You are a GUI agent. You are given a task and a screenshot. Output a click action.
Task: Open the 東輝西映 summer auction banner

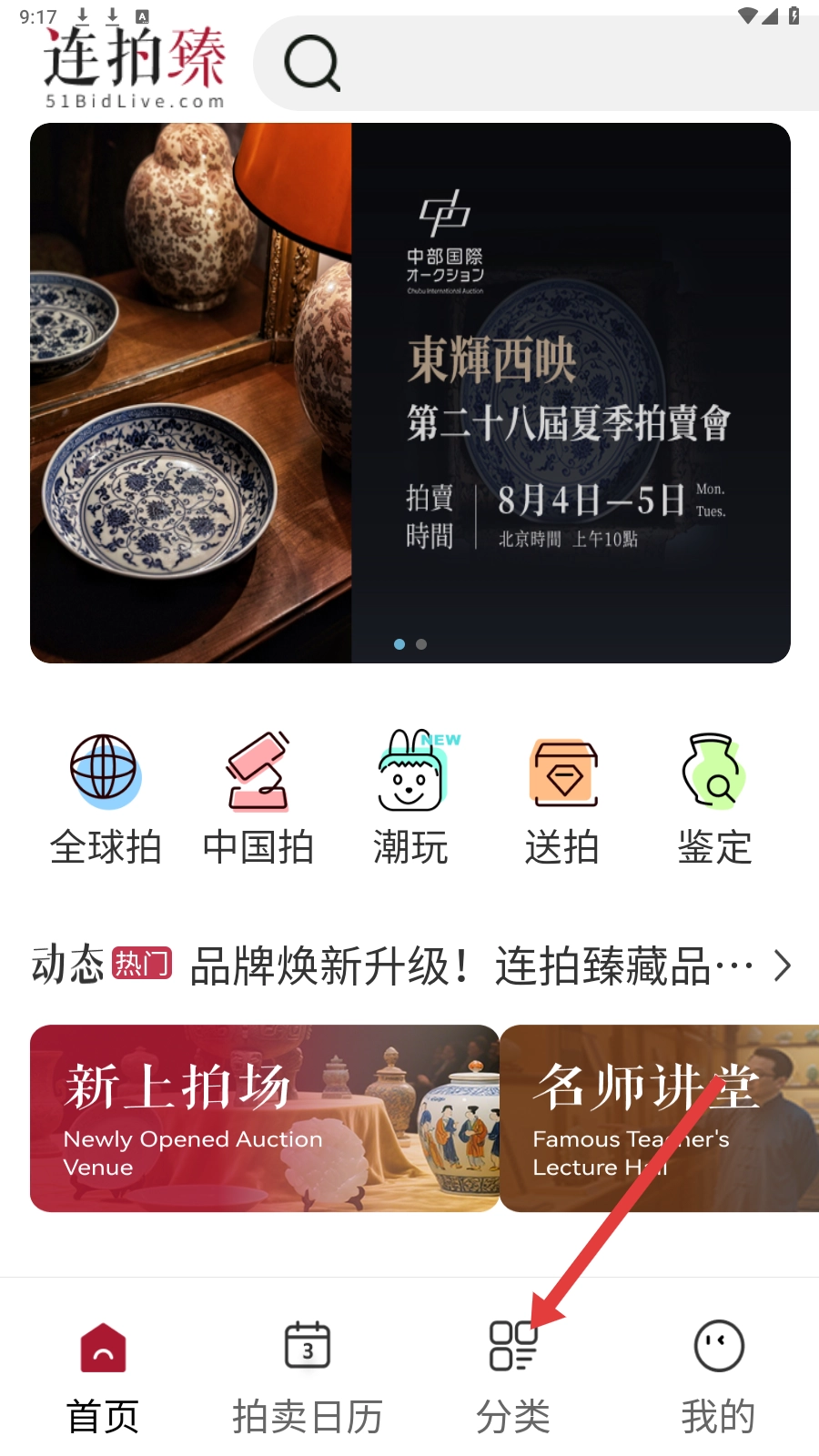pos(409,393)
